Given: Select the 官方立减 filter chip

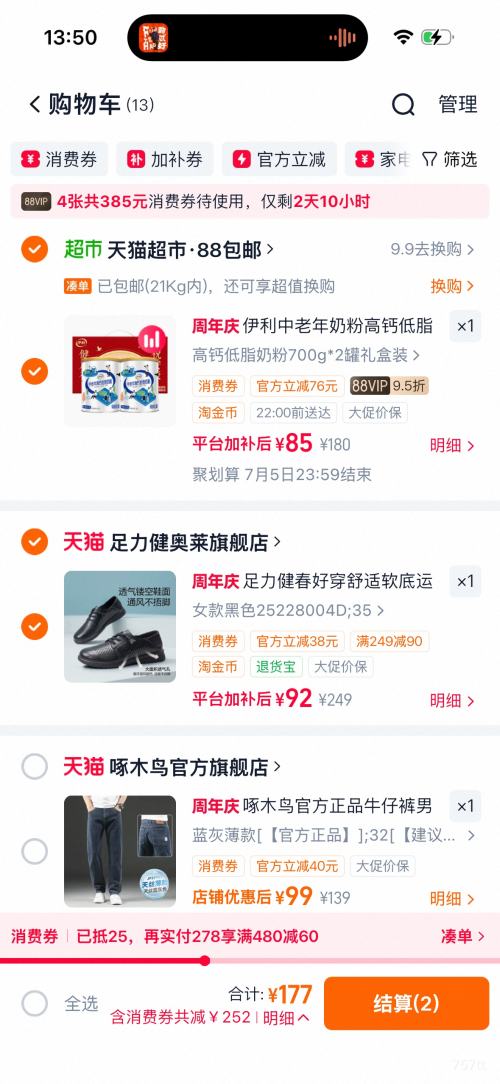Looking at the screenshot, I should click(x=279, y=160).
